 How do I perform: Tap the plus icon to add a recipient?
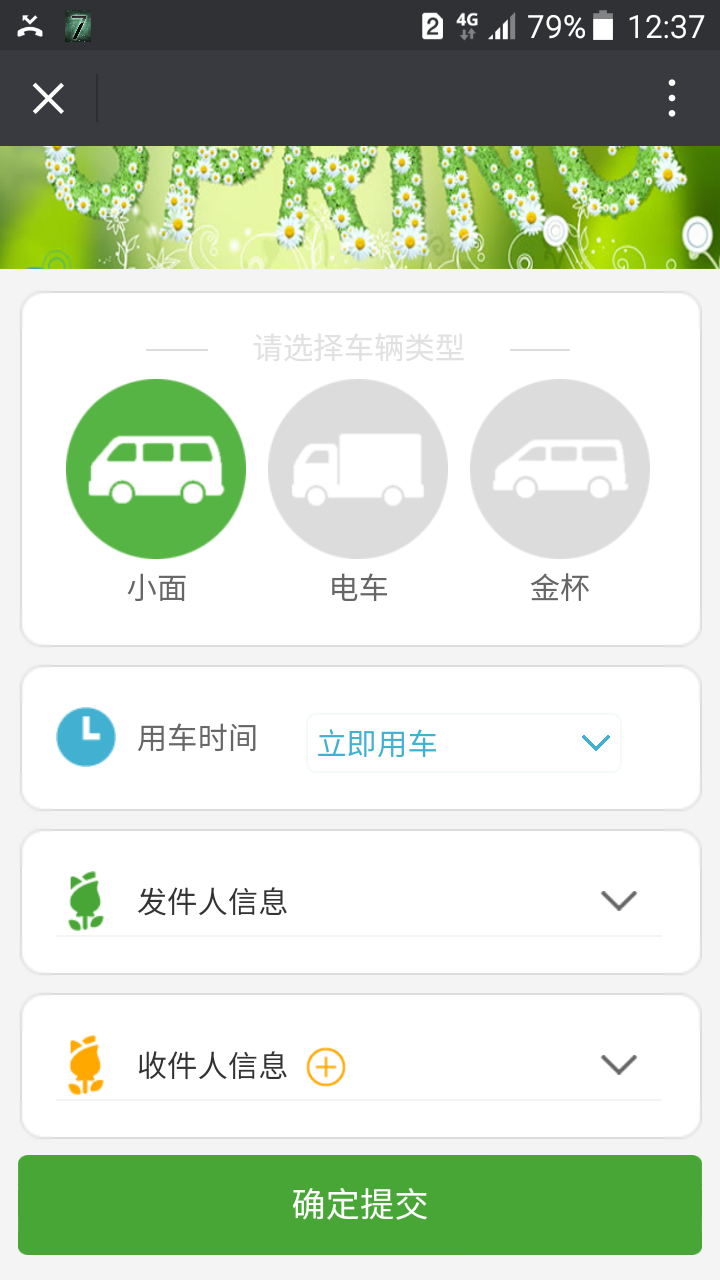(x=327, y=1065)
